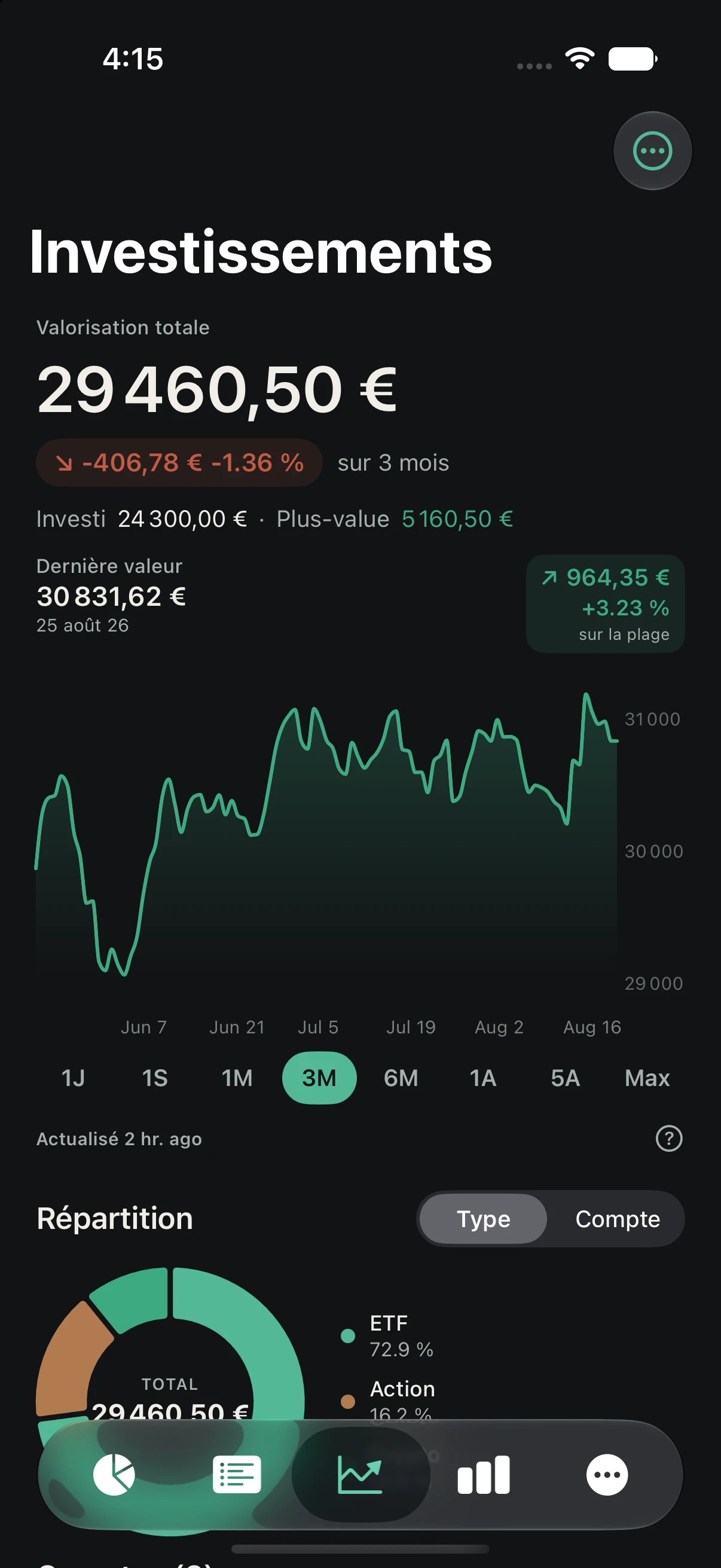
Task: Open the help question mark icon
Action: 668,1138
